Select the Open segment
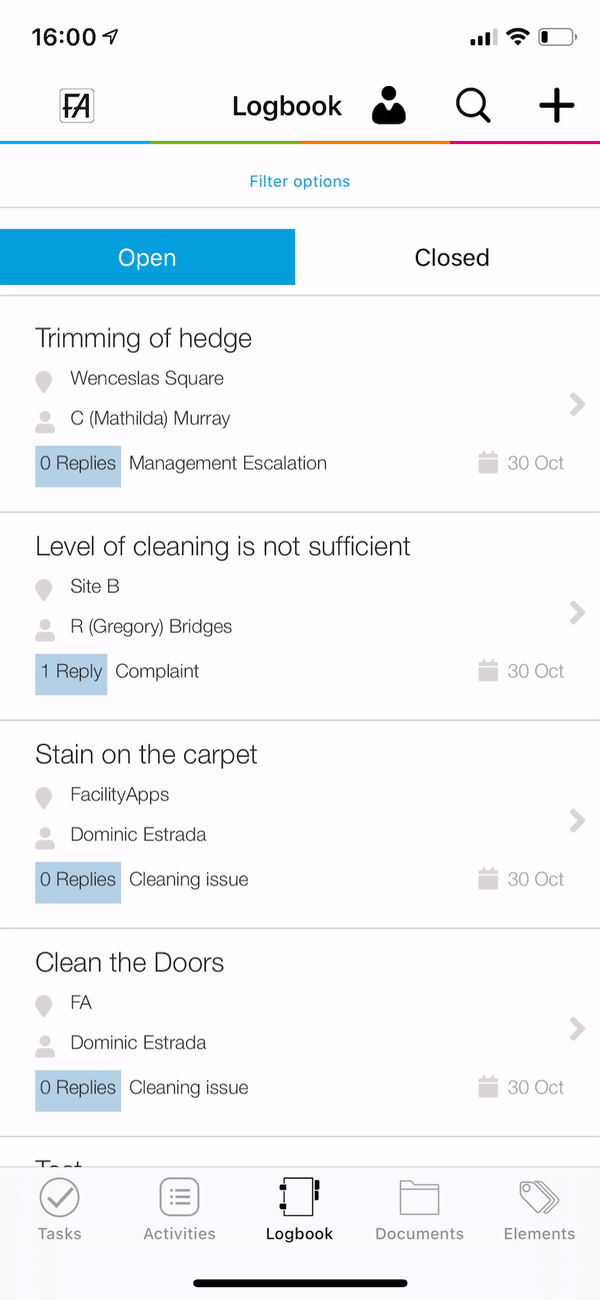600x1300 pixels. point(147,257)
